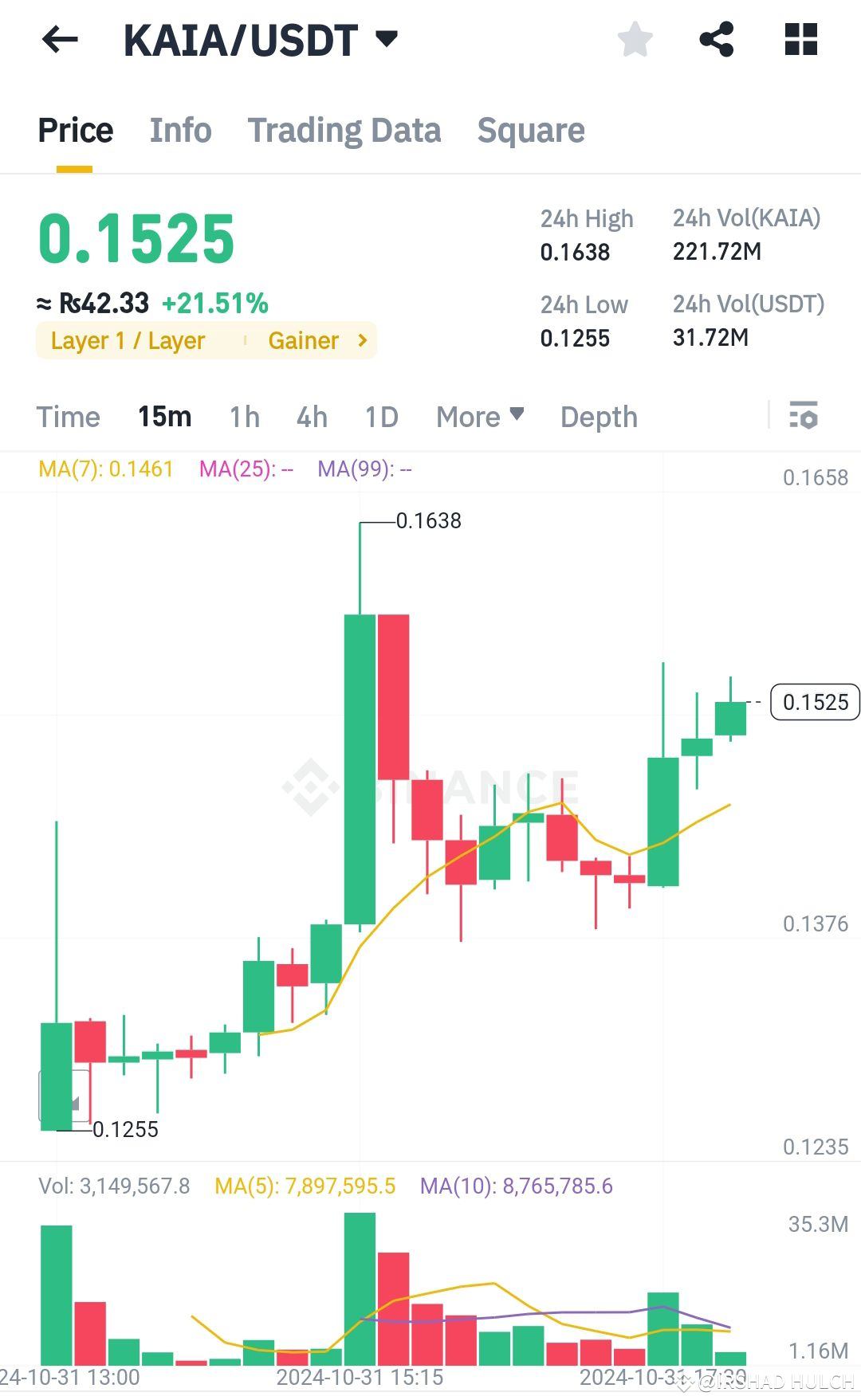This screenshot has width=861, height=1400.
Task: Tap the back arrow to exit the chart
Action: point(60,40)
